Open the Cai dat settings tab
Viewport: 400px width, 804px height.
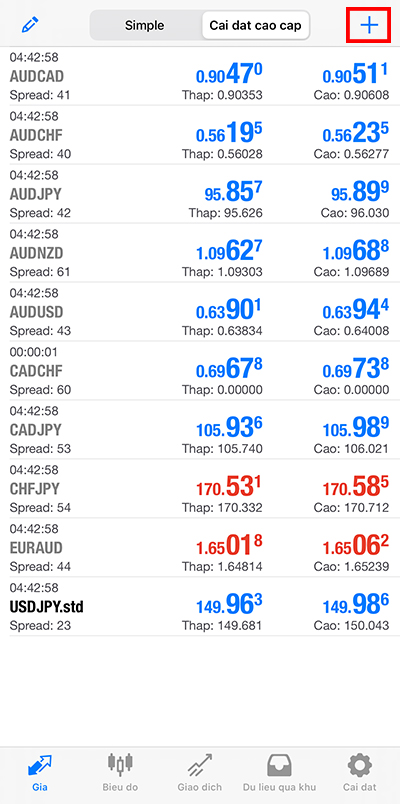pyautogui.click(x=360, y=773)
